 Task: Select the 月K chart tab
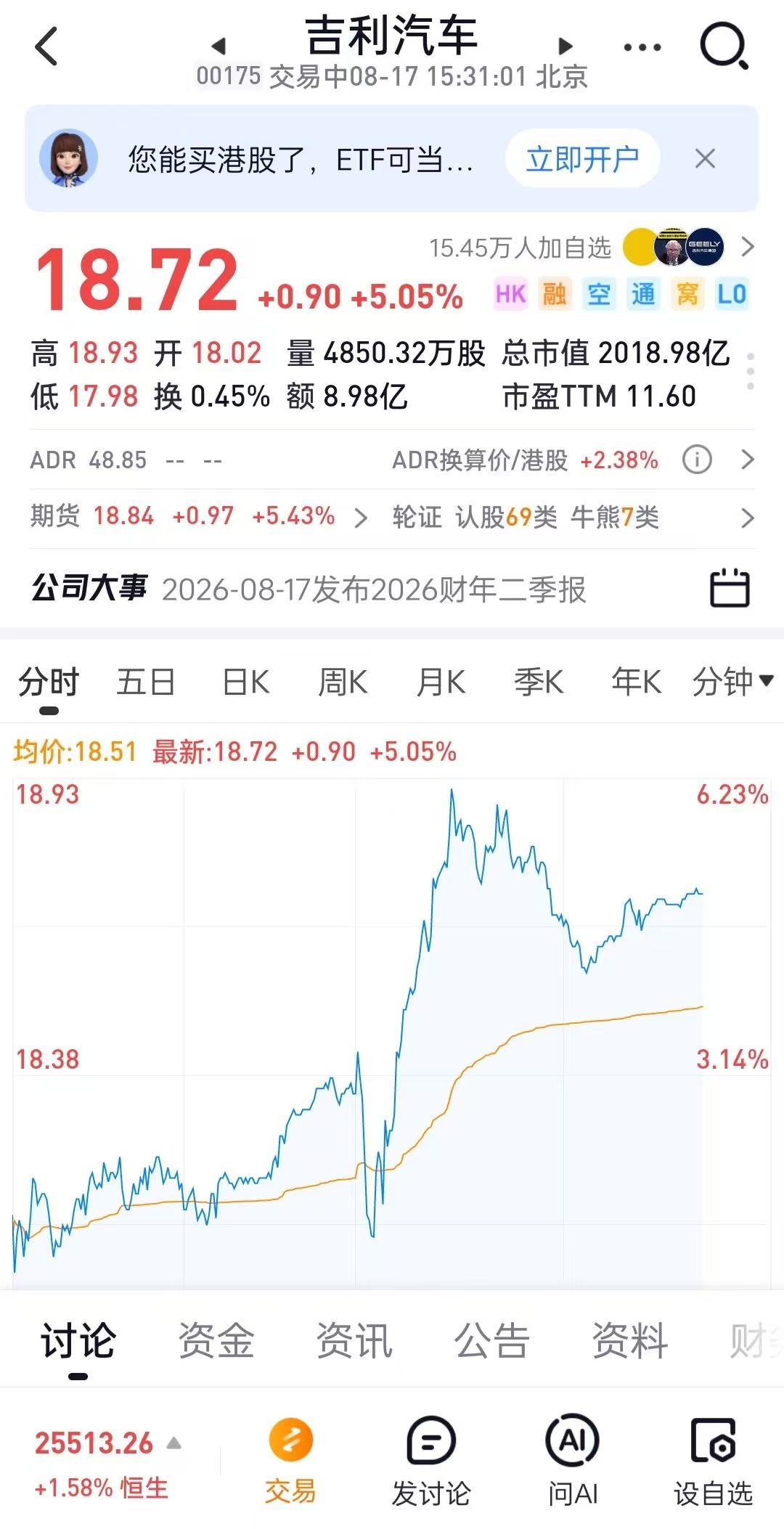441,682
